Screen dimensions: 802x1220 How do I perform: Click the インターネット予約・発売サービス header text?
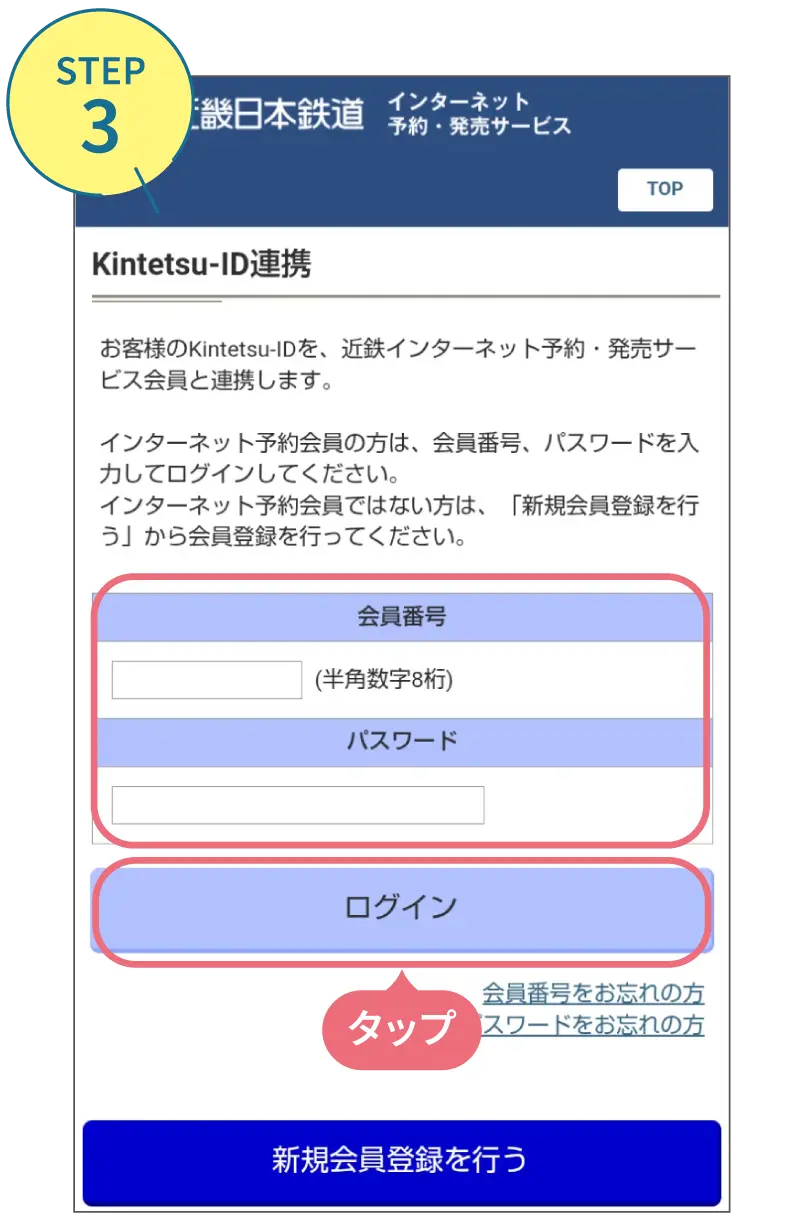click(x=480, y=113)
